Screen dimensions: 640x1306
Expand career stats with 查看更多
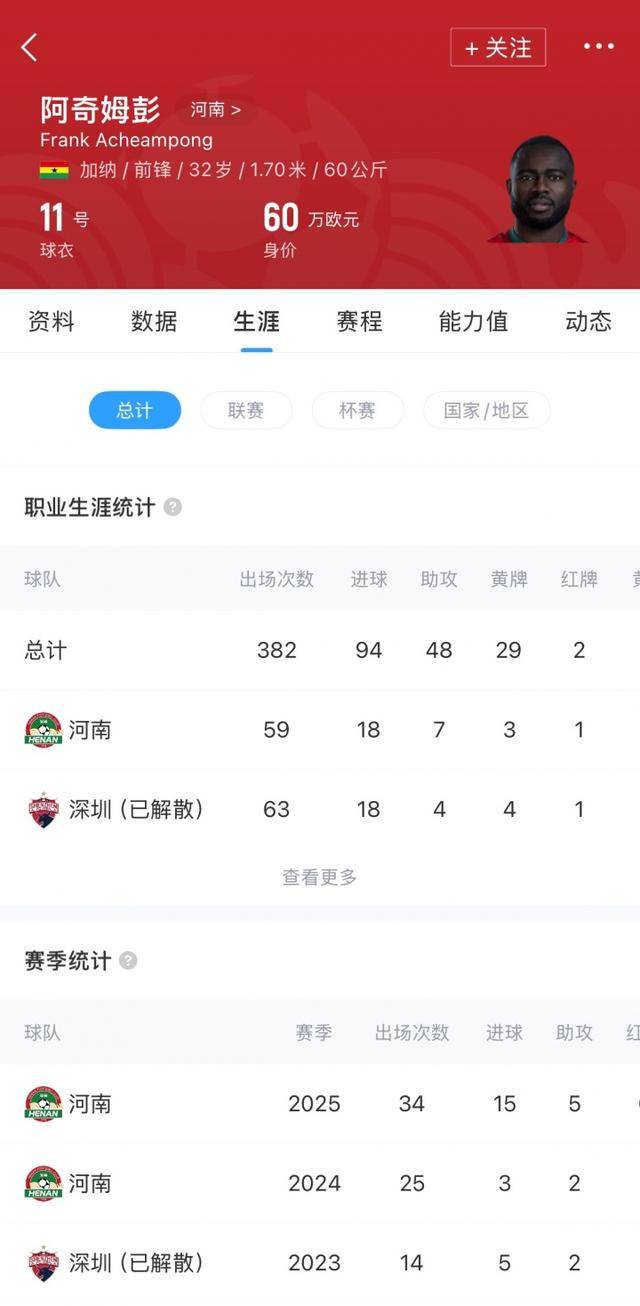[319, 877]
